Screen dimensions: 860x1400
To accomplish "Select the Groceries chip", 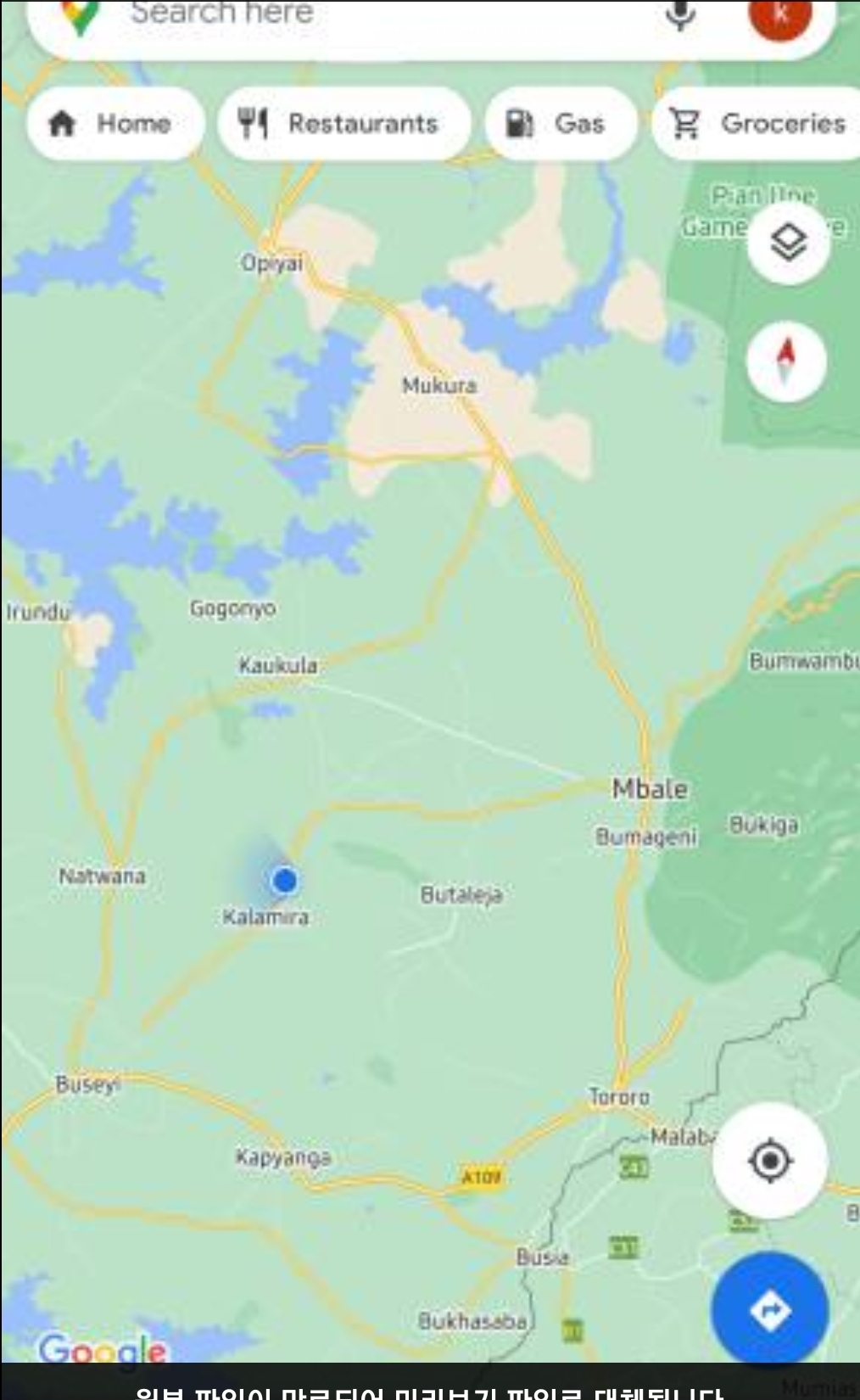I will [759, 124].
